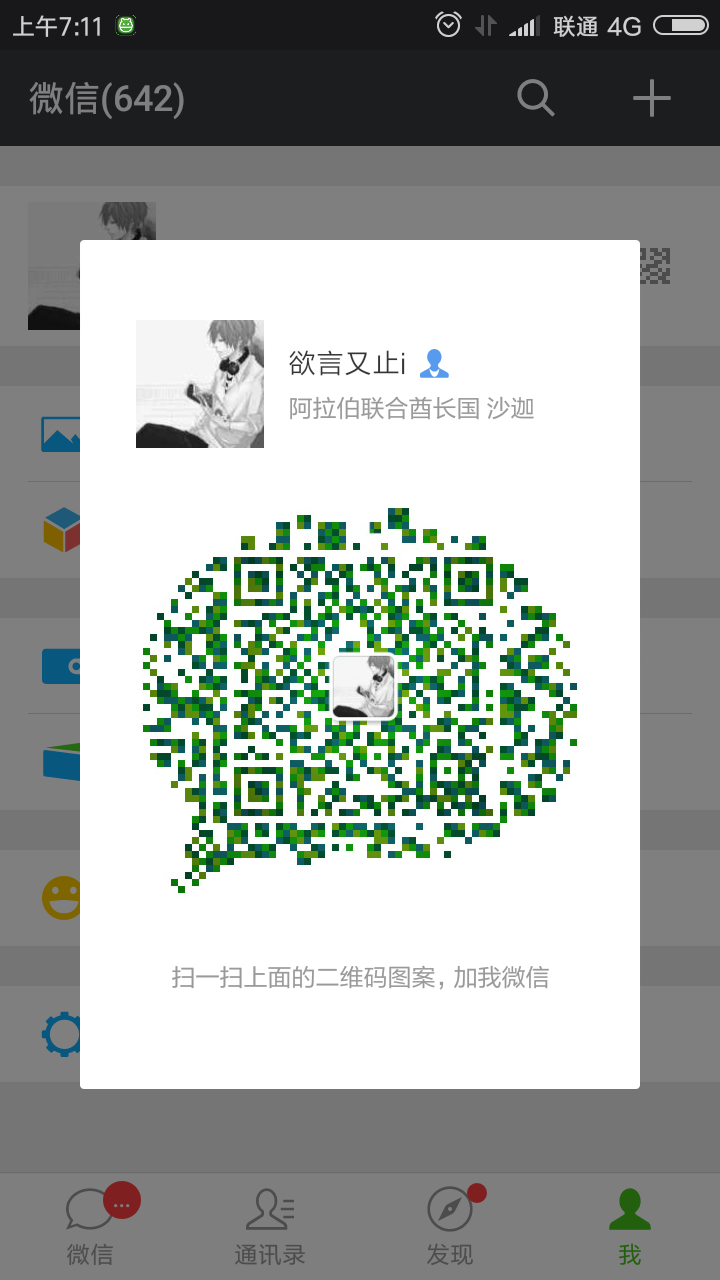Screen dimensions: 720x1280
Task: Open the plus menu in the app bar
Action: coord(651,98)
